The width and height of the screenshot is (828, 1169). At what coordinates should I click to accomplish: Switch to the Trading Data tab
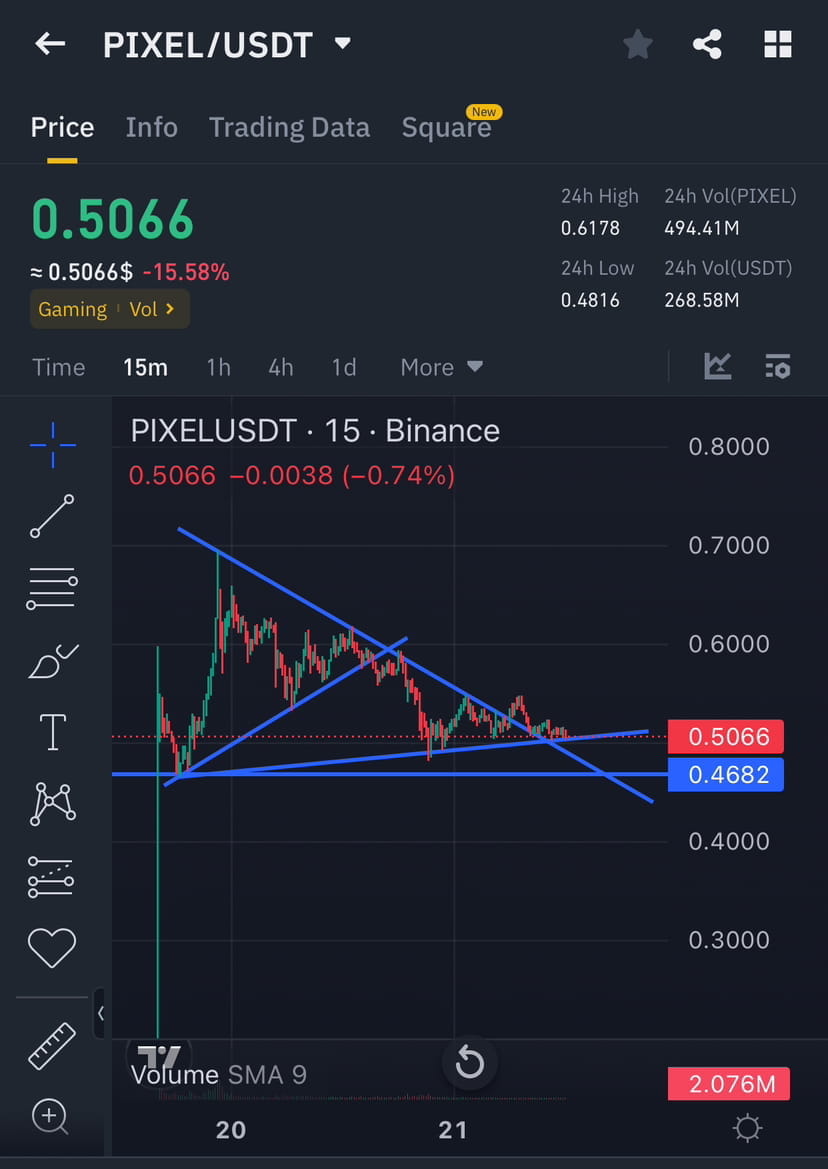click(x=289, y=127)
